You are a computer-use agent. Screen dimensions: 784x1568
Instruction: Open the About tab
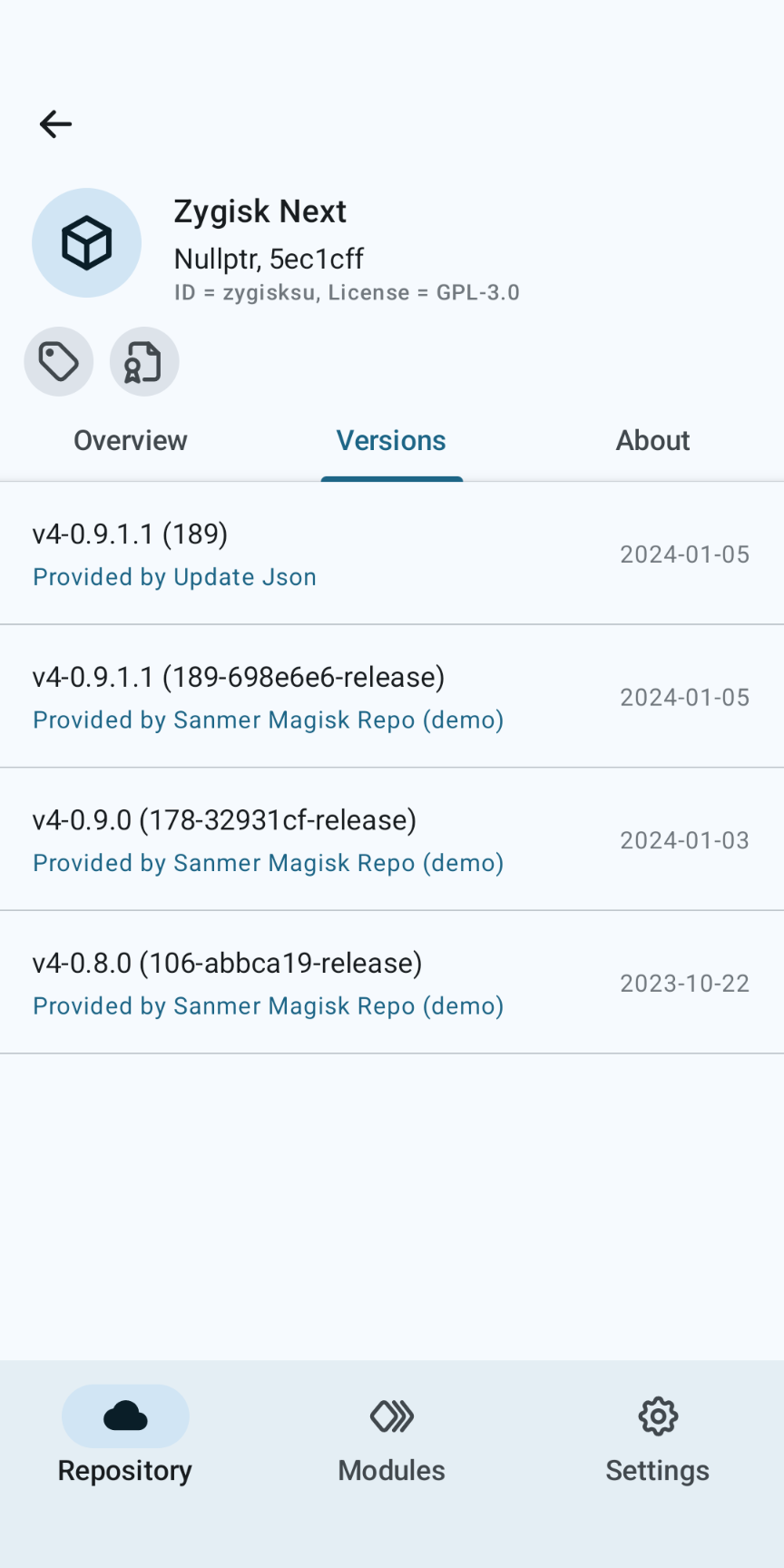click(652, 441)
